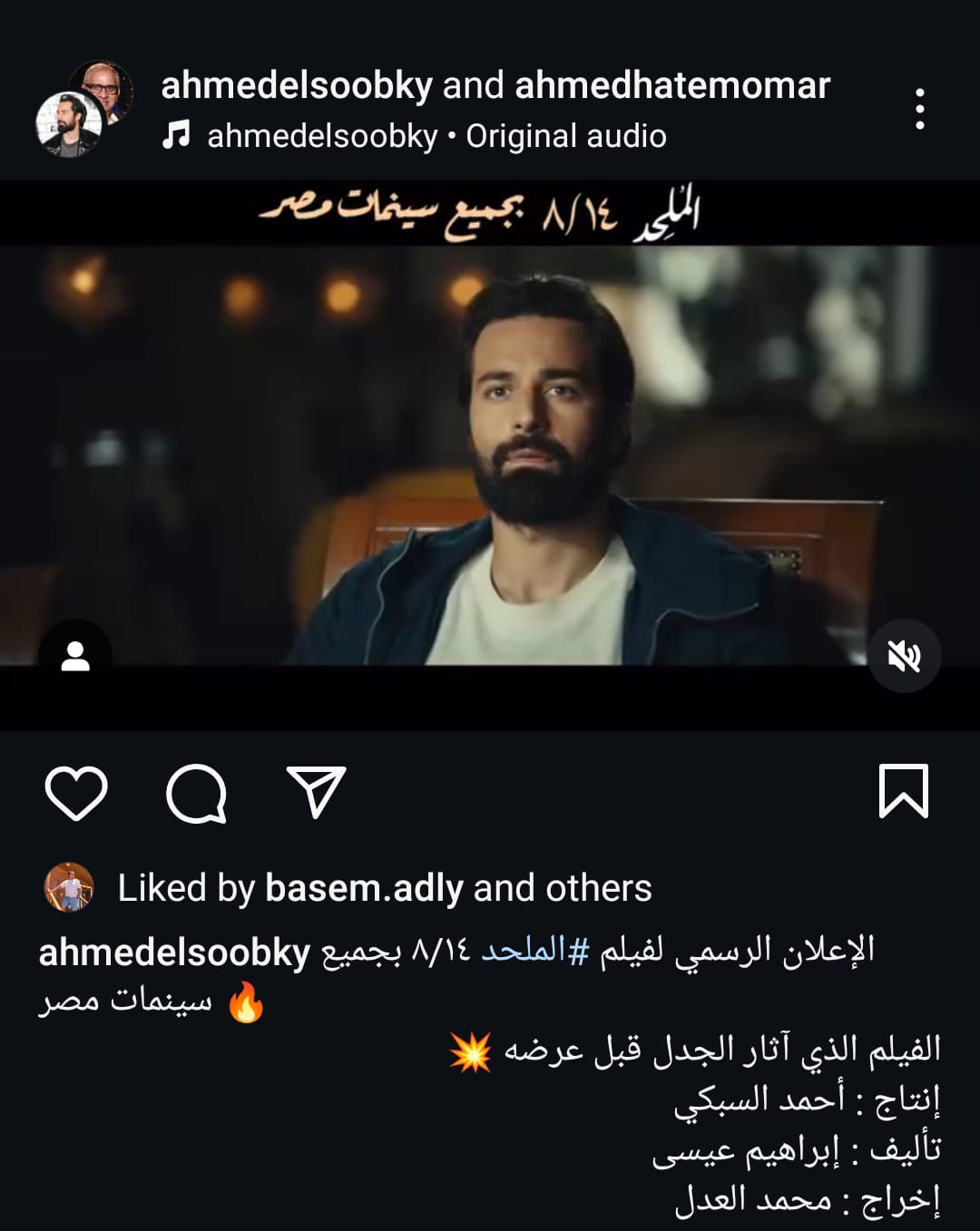
Task: Share the post via paper plane icon
Action: tap(316, 791)
